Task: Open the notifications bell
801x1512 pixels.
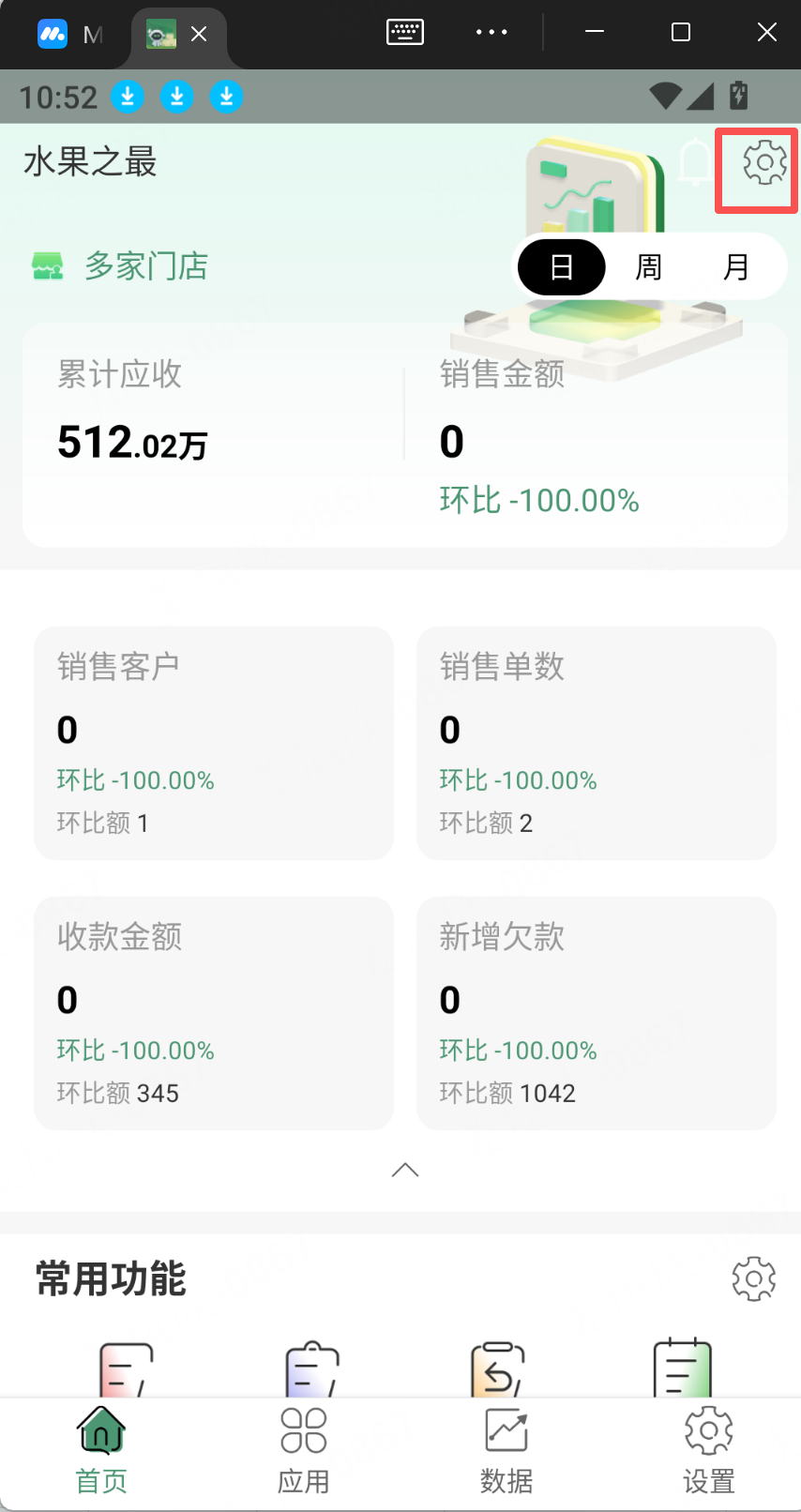Action: (x=695, y=163)
